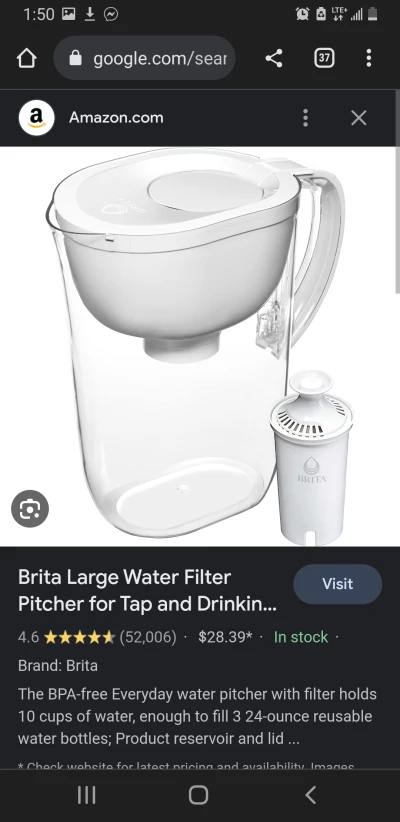Go to the Chrome home page
This screenshot has width=400, height=822.
[27, 58]
